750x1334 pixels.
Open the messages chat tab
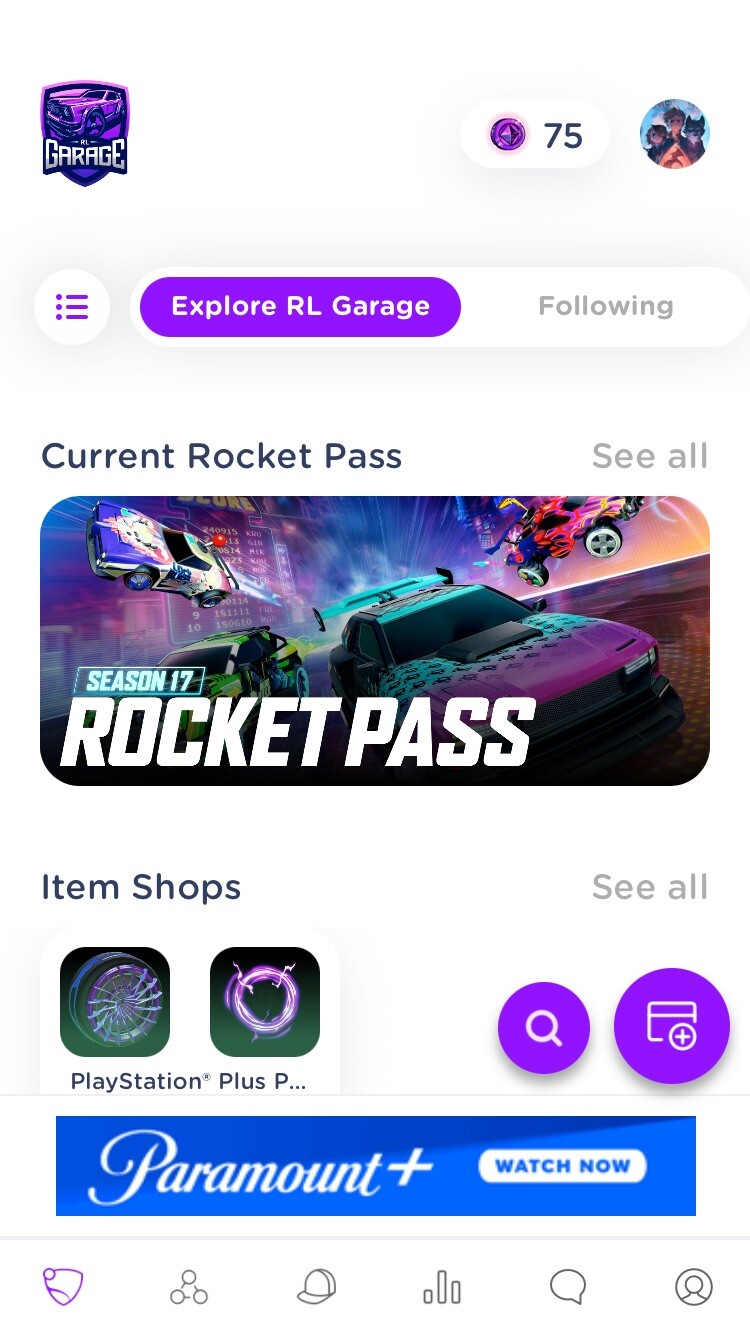click(x=568, y=1287)
